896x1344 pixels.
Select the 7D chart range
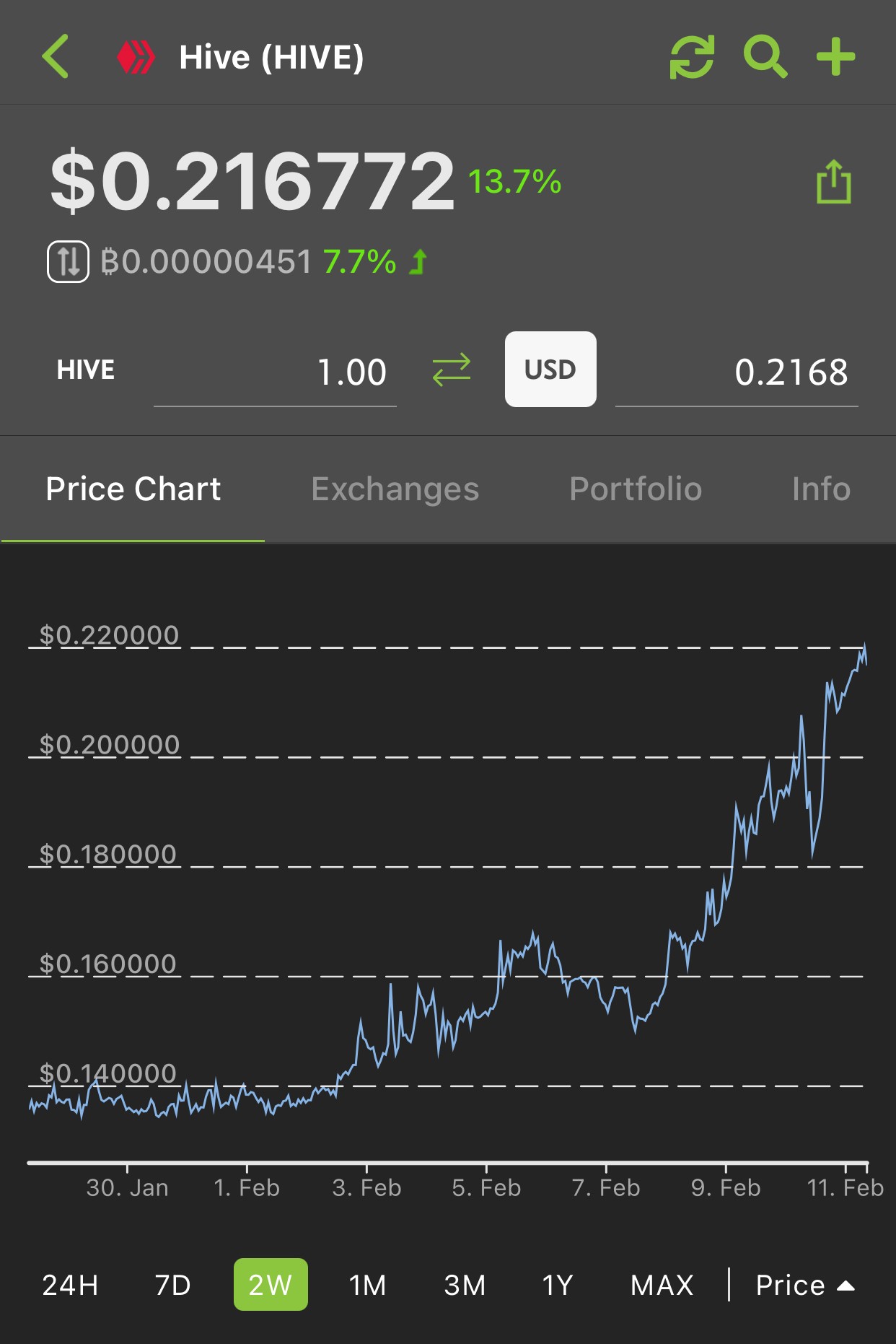click(173, 1285)
